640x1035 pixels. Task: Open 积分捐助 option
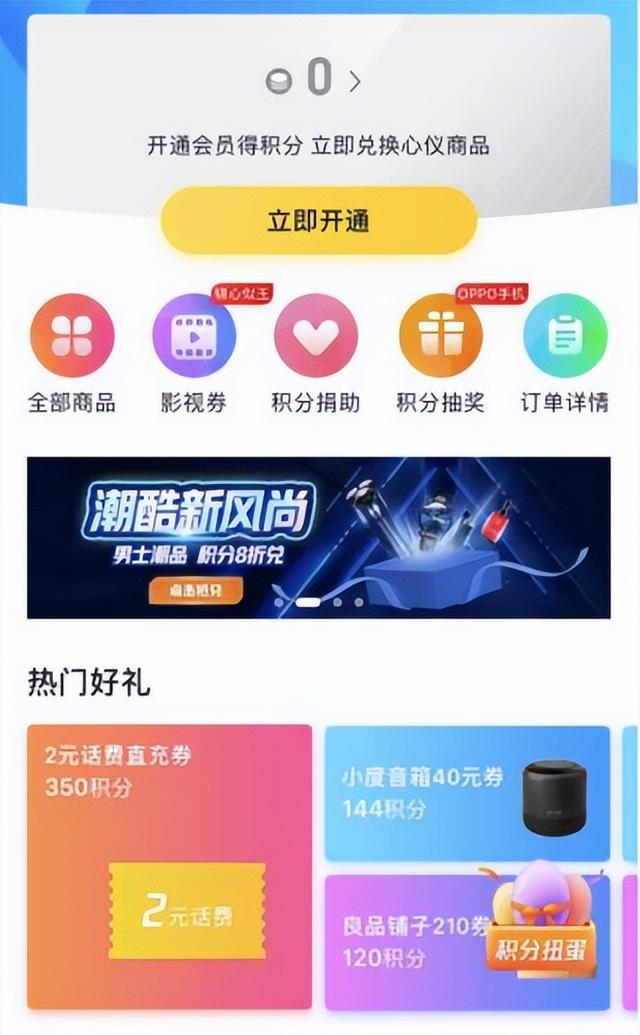(x=316, y=336)
